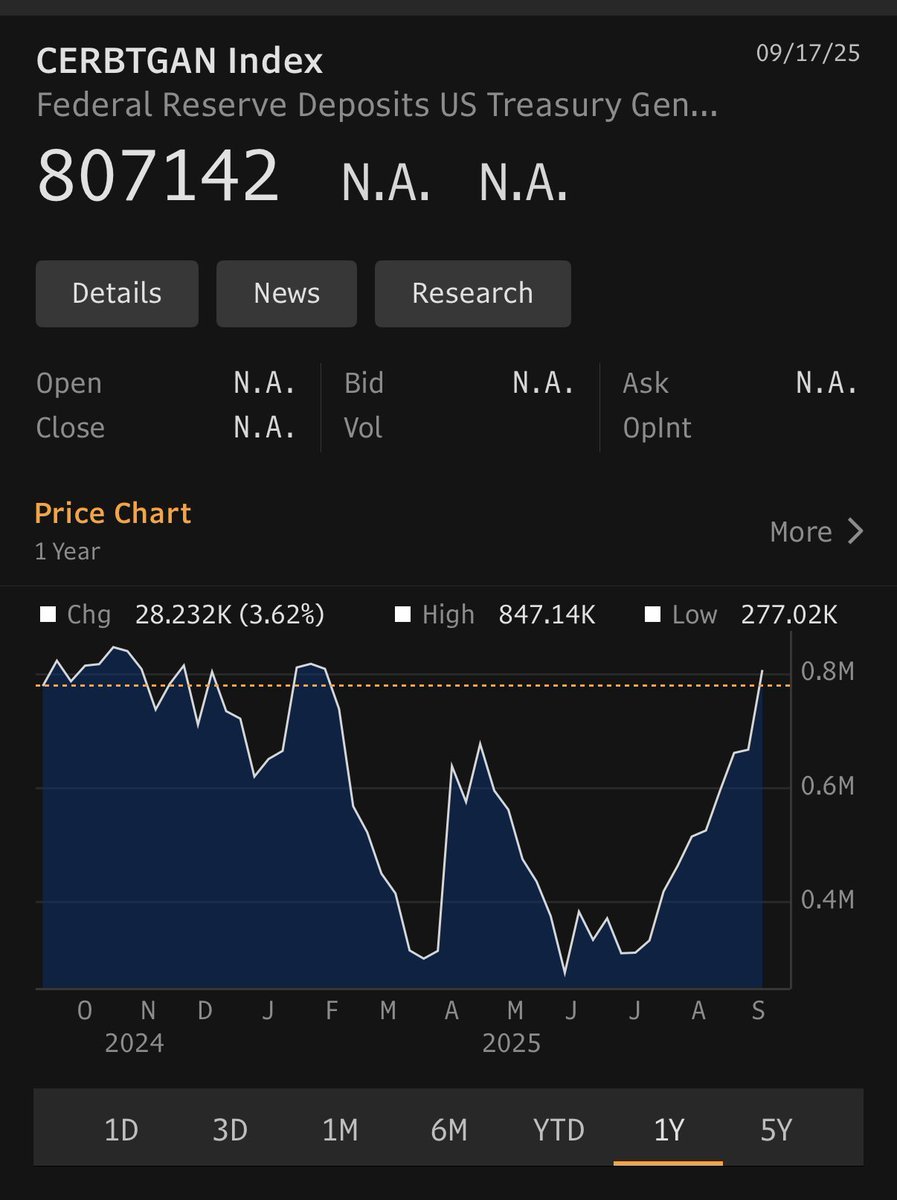Click the 1 Year range label
Viewport: 897px width, 1200px height.
click(66, 551)
